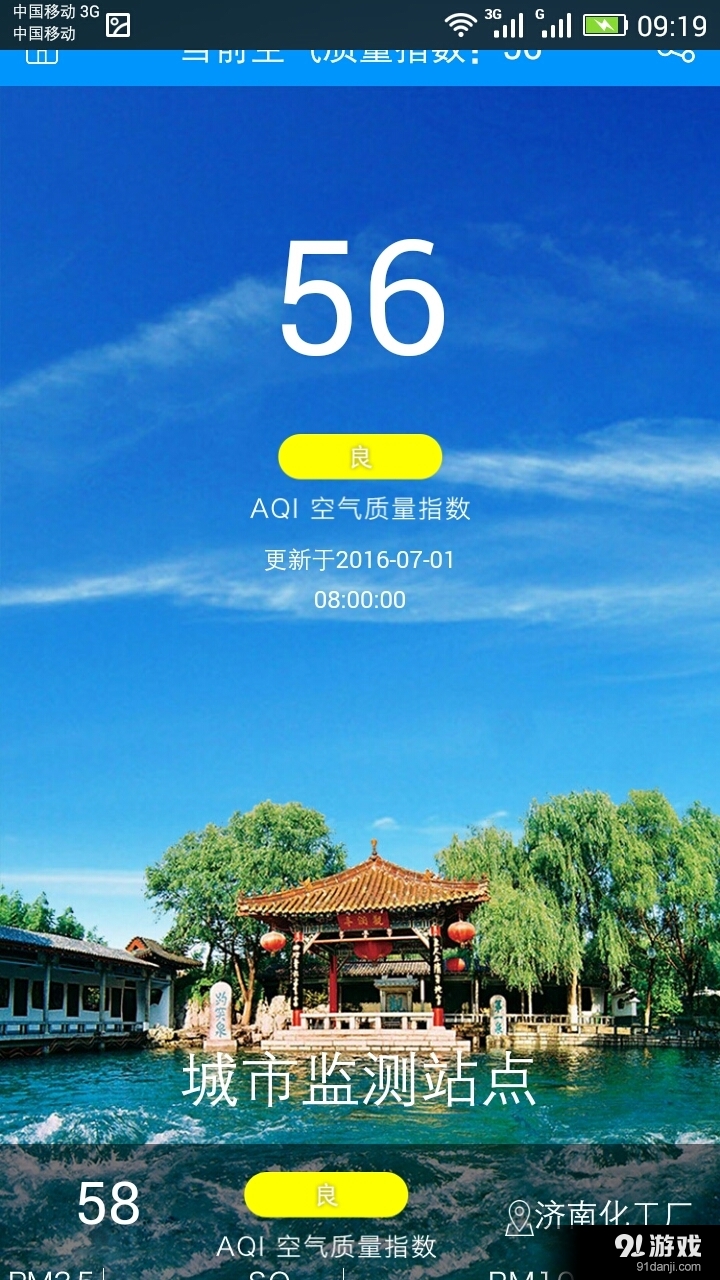Share the current air quality index
The image size is (720, 1280).
point(676,54)
